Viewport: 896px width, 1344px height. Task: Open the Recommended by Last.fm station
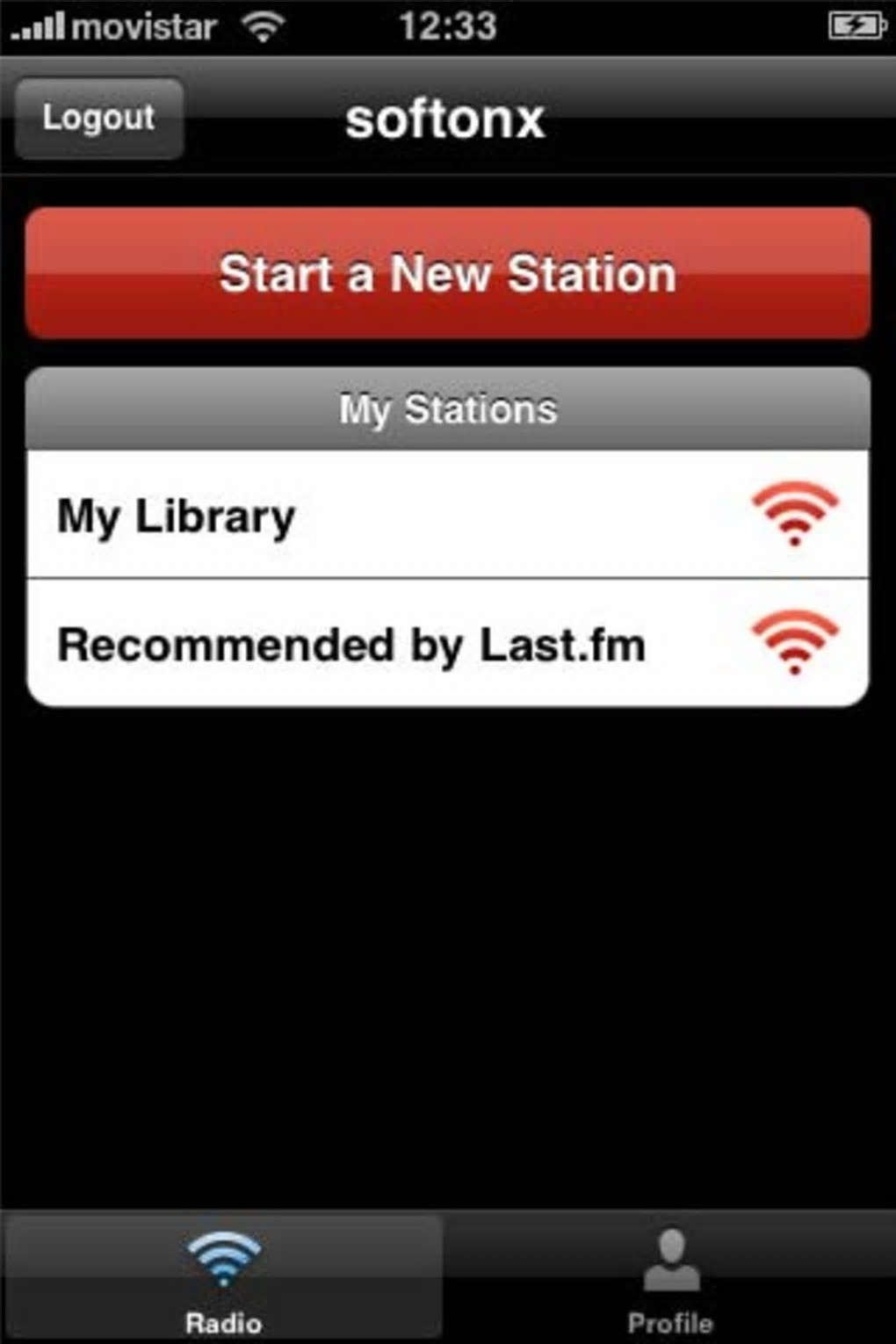coord(448,644)
